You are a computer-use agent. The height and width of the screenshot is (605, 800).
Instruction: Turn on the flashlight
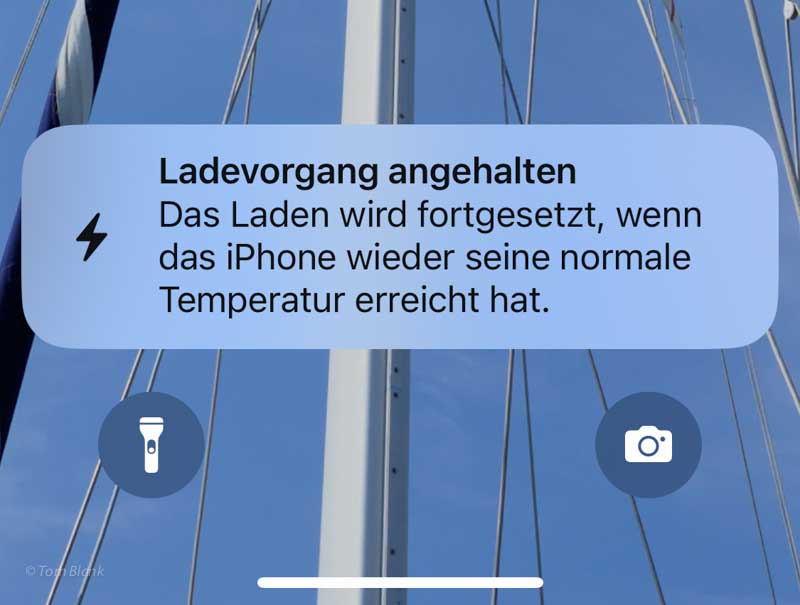click(151, 445)
